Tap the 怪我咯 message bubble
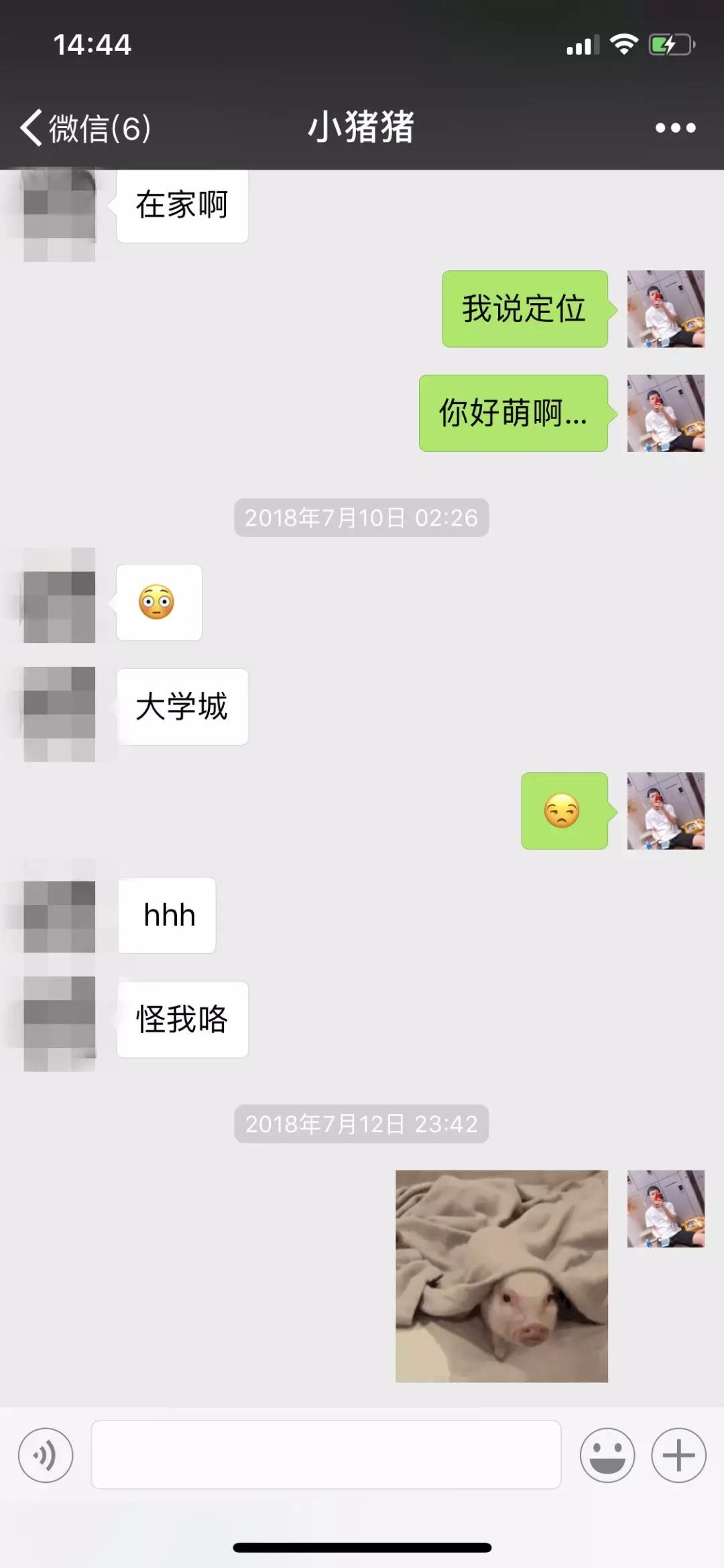Viewport: 724px width, 1568px height. click(x=182, y=1019)
